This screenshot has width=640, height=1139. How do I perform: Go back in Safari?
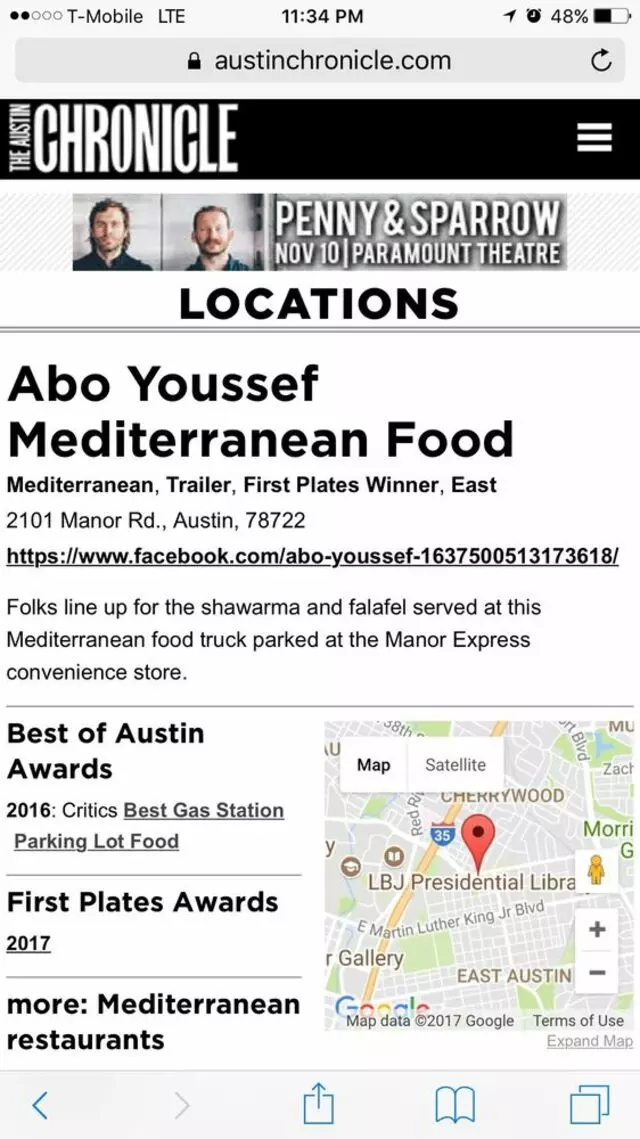[40, 1105]
